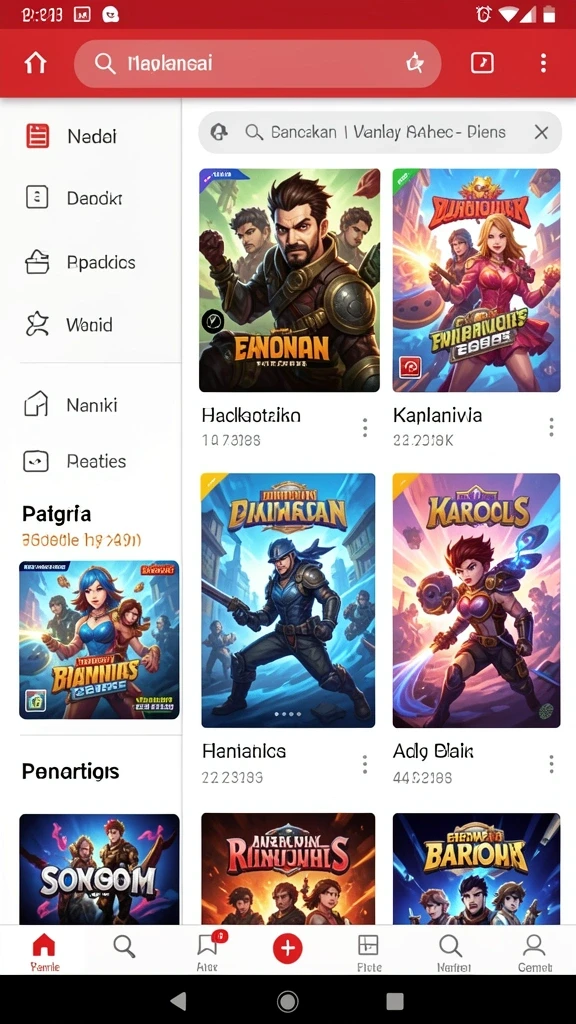Open the Cemet profile tab
Screen dimensions: 576x1024
534,953
